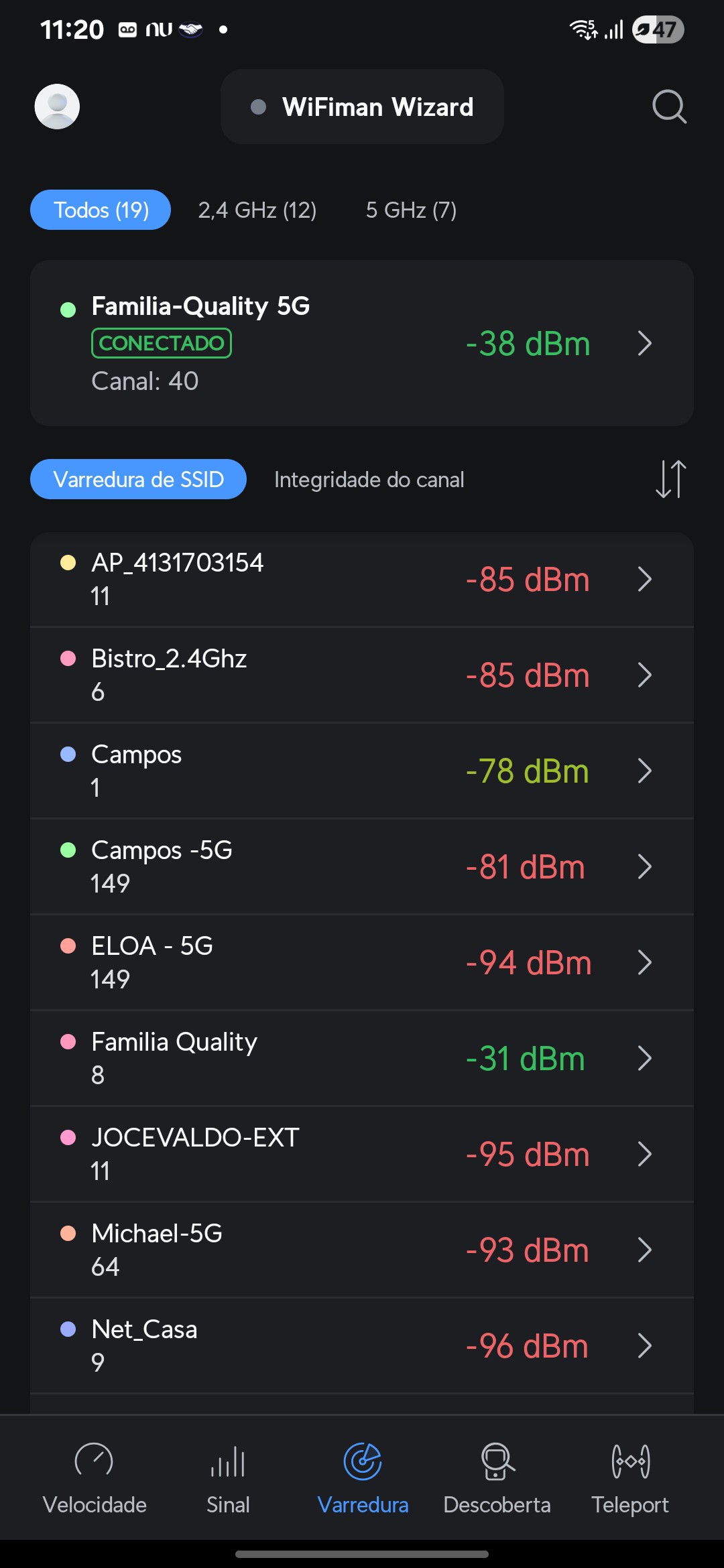724x1568 pixels.
Task: Open the user profile avatar
Action: point(57,107)
